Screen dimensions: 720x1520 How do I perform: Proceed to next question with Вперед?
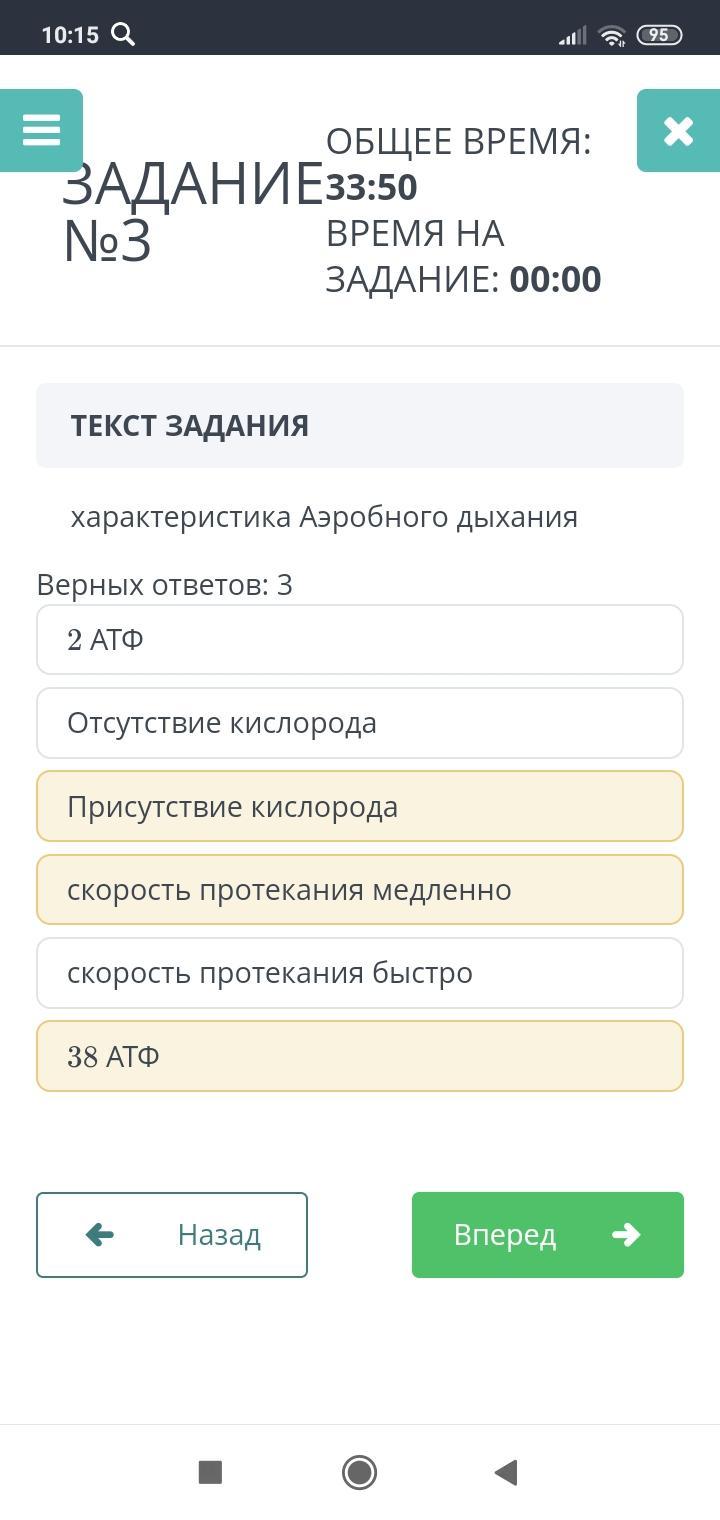click(x=548, y=1235)
